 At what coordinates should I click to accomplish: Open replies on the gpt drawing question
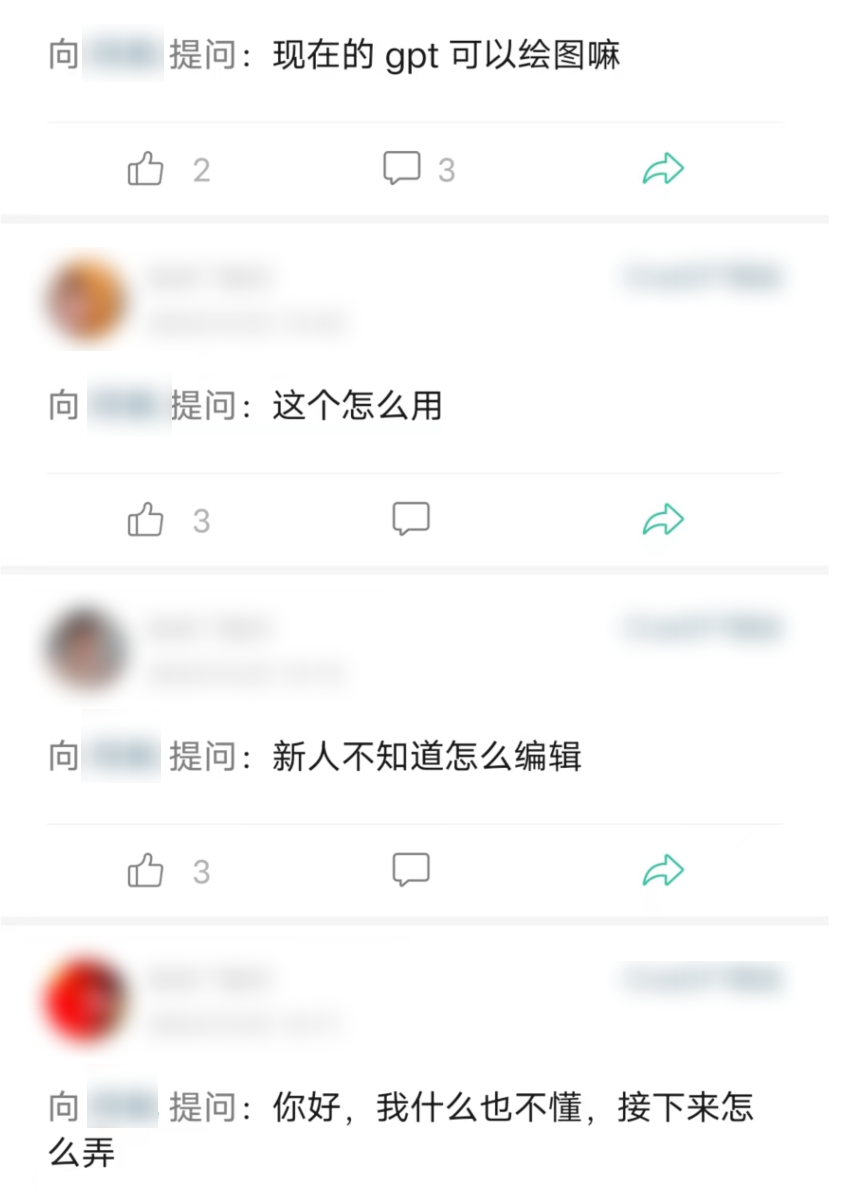click(403, 168)
